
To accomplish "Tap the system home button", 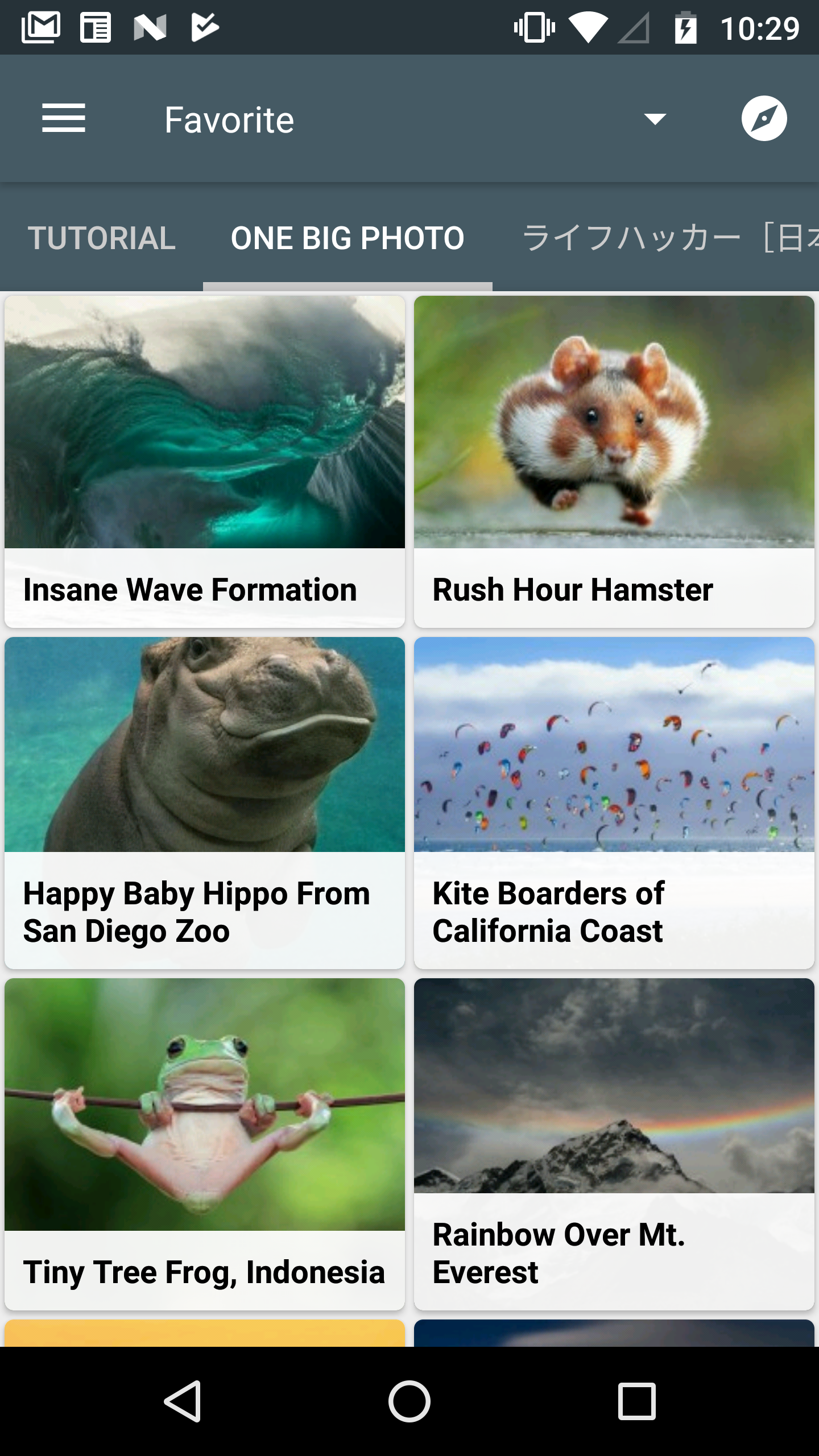I will [x=409, y=1401].
